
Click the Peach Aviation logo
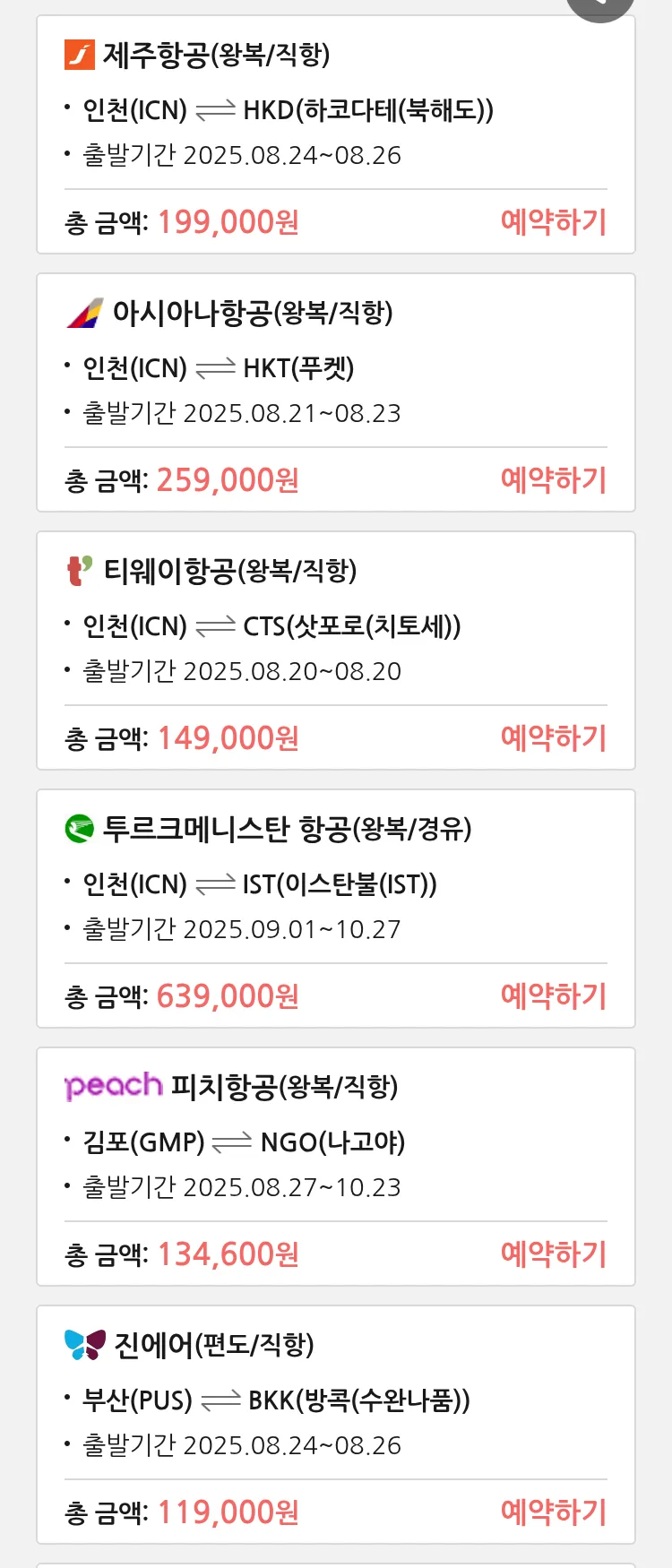112,1085
